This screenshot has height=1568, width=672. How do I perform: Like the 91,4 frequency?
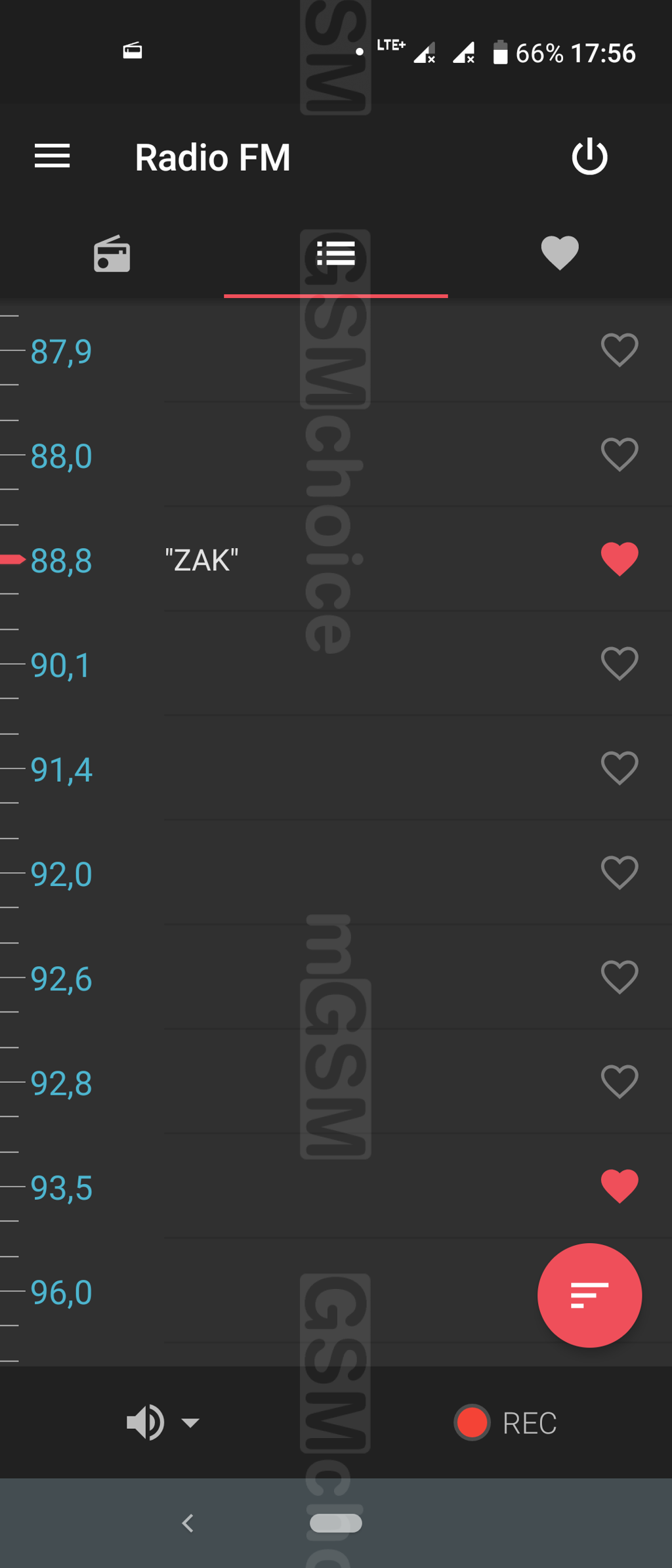(x=619, y=768)
